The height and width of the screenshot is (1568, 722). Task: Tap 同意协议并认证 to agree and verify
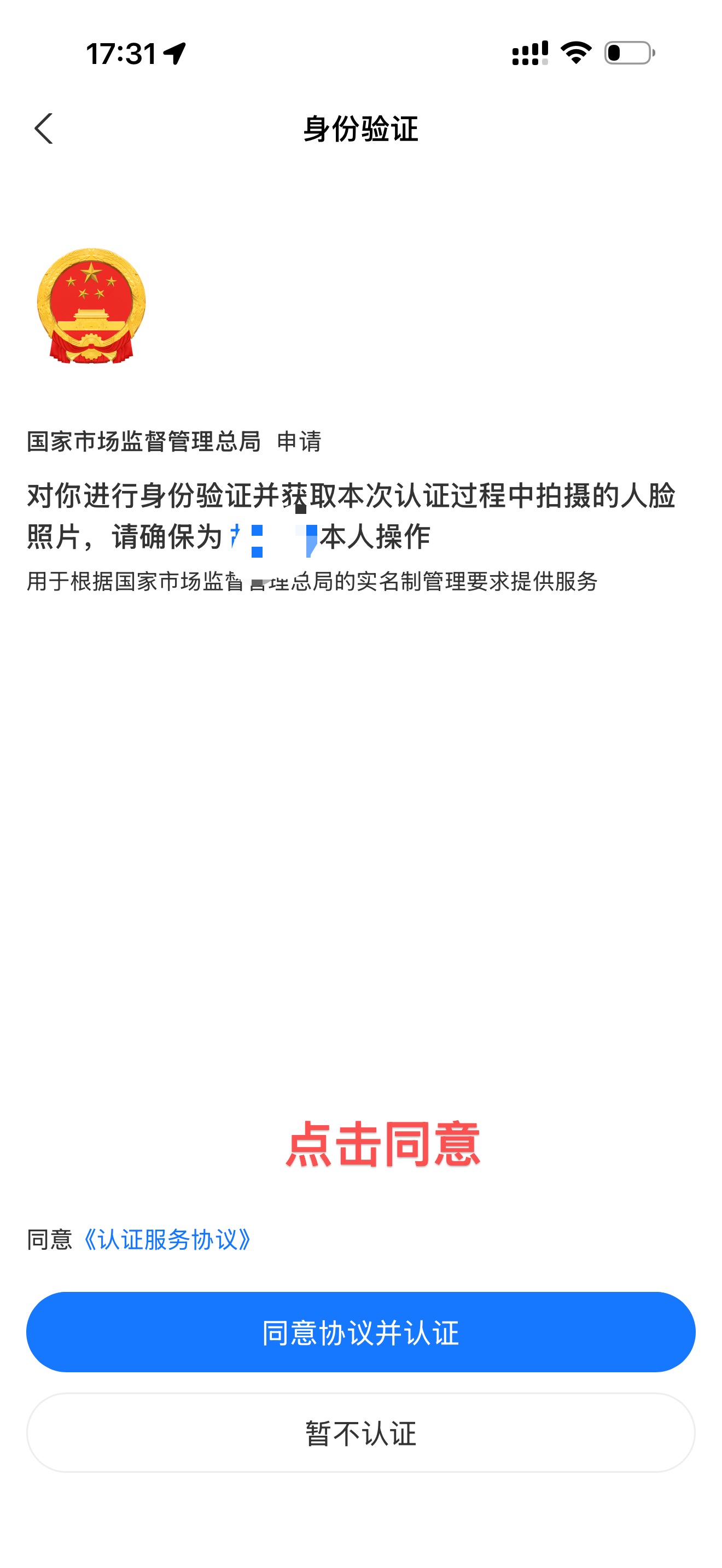360,1332
